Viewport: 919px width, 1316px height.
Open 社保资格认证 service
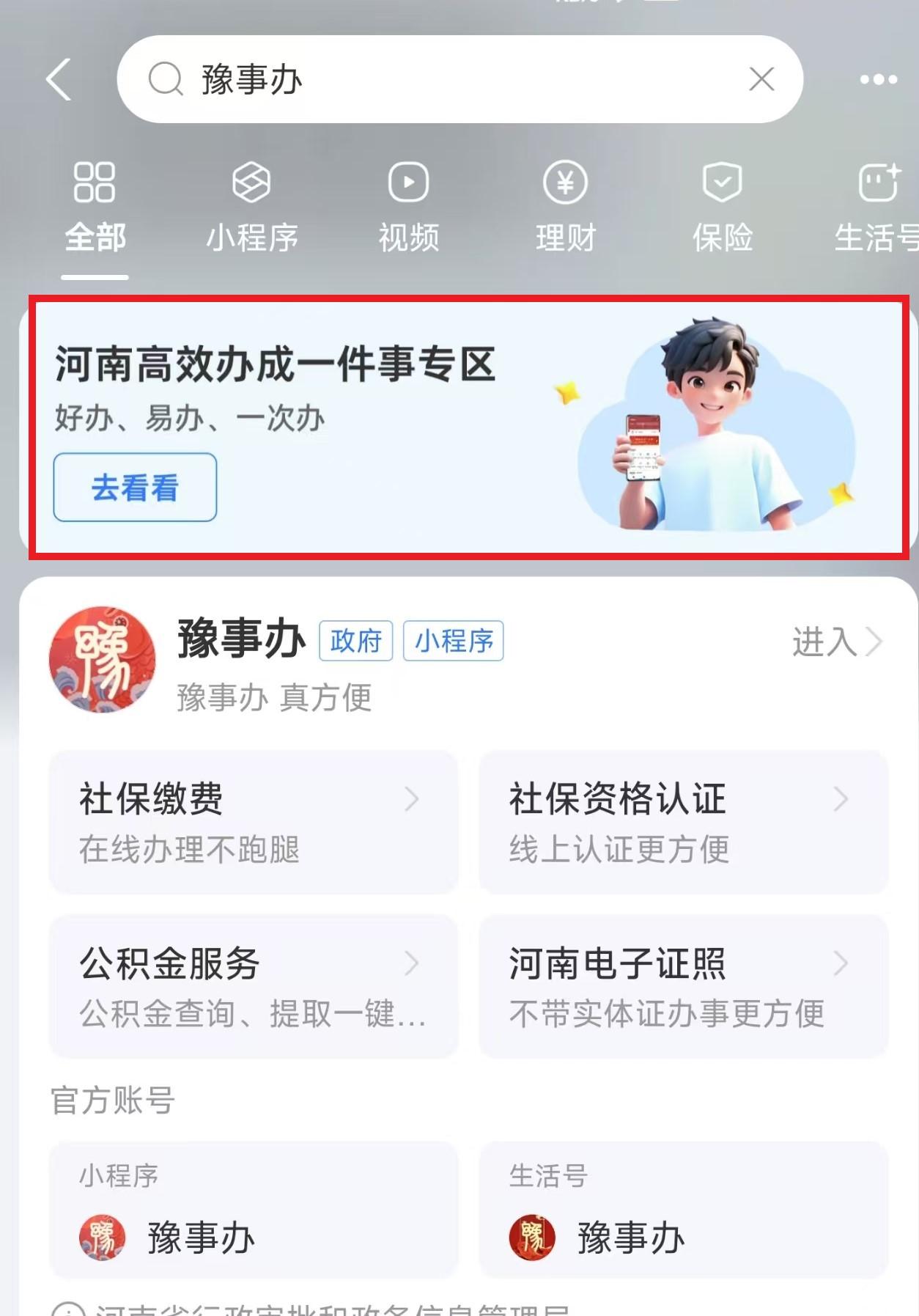pyautogui.click(x=683, y=821)
